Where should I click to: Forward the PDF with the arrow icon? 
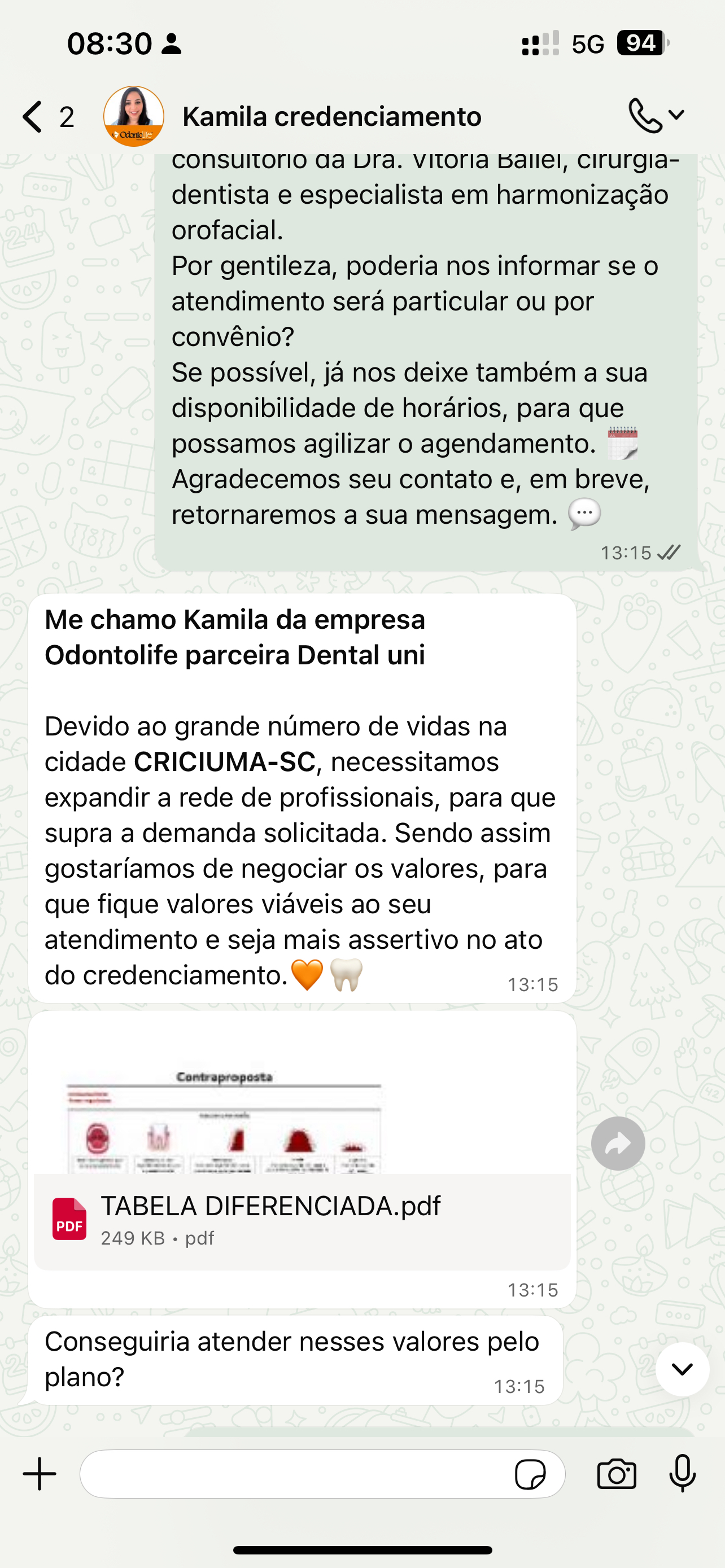618,1144
